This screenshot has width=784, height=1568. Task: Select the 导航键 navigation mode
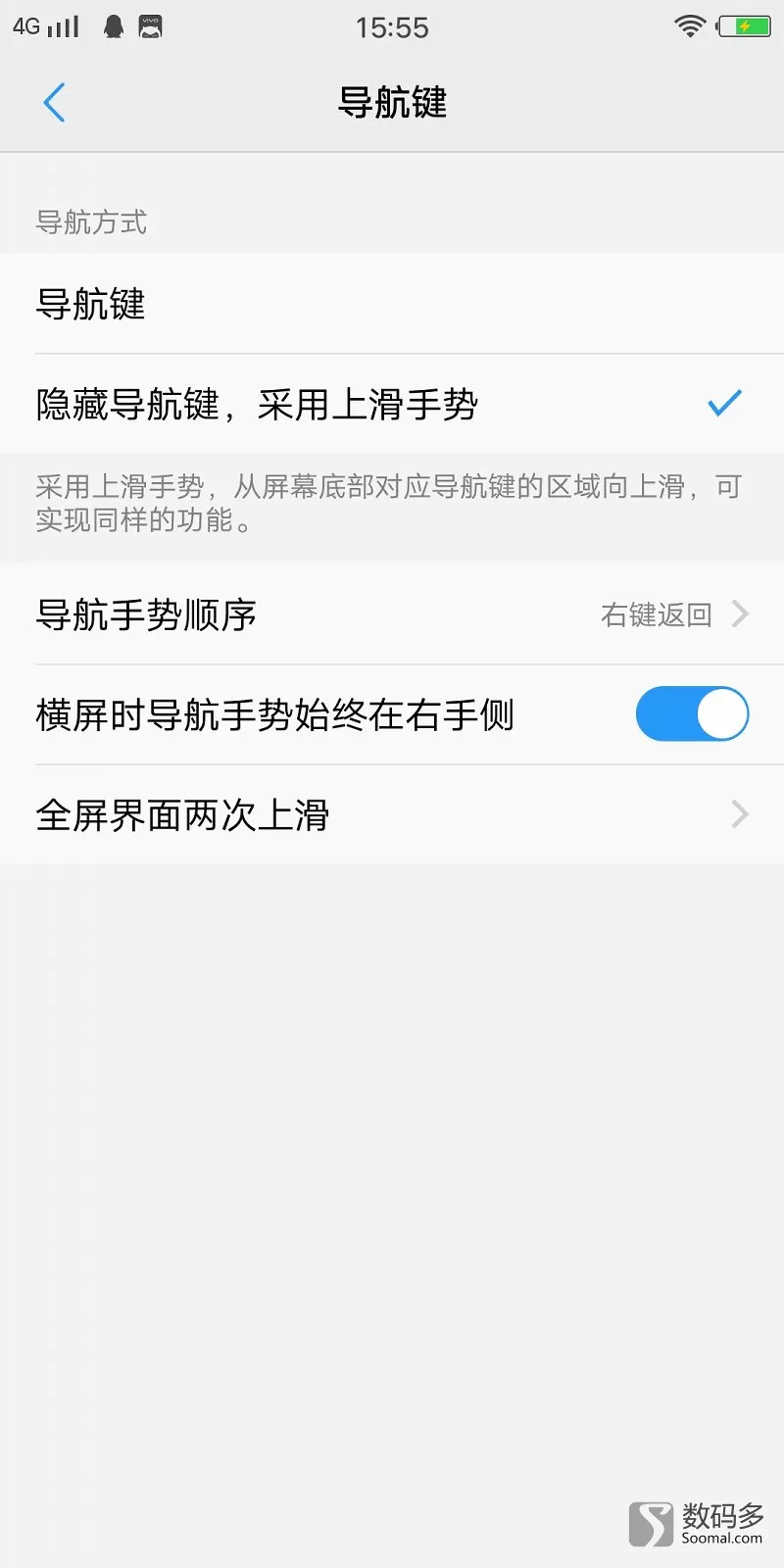pos(392,304)
